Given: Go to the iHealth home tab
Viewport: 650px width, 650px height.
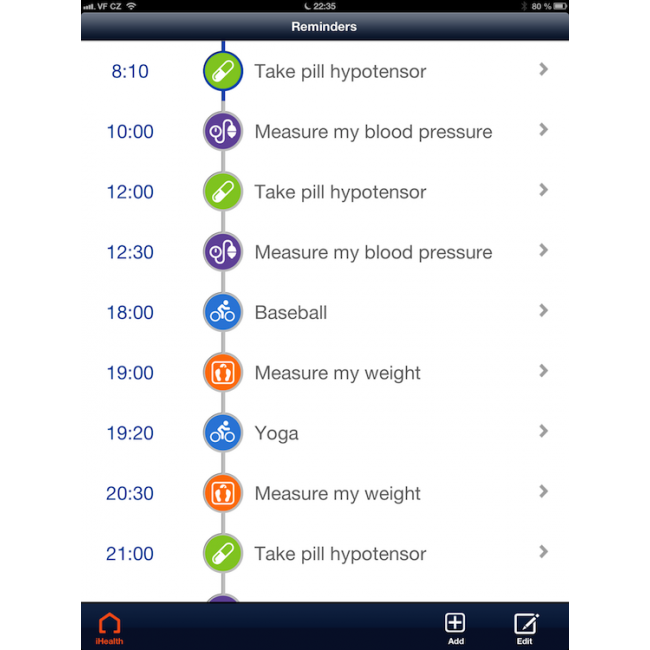Looking at the screenshot, I should (x=110, y=627).
